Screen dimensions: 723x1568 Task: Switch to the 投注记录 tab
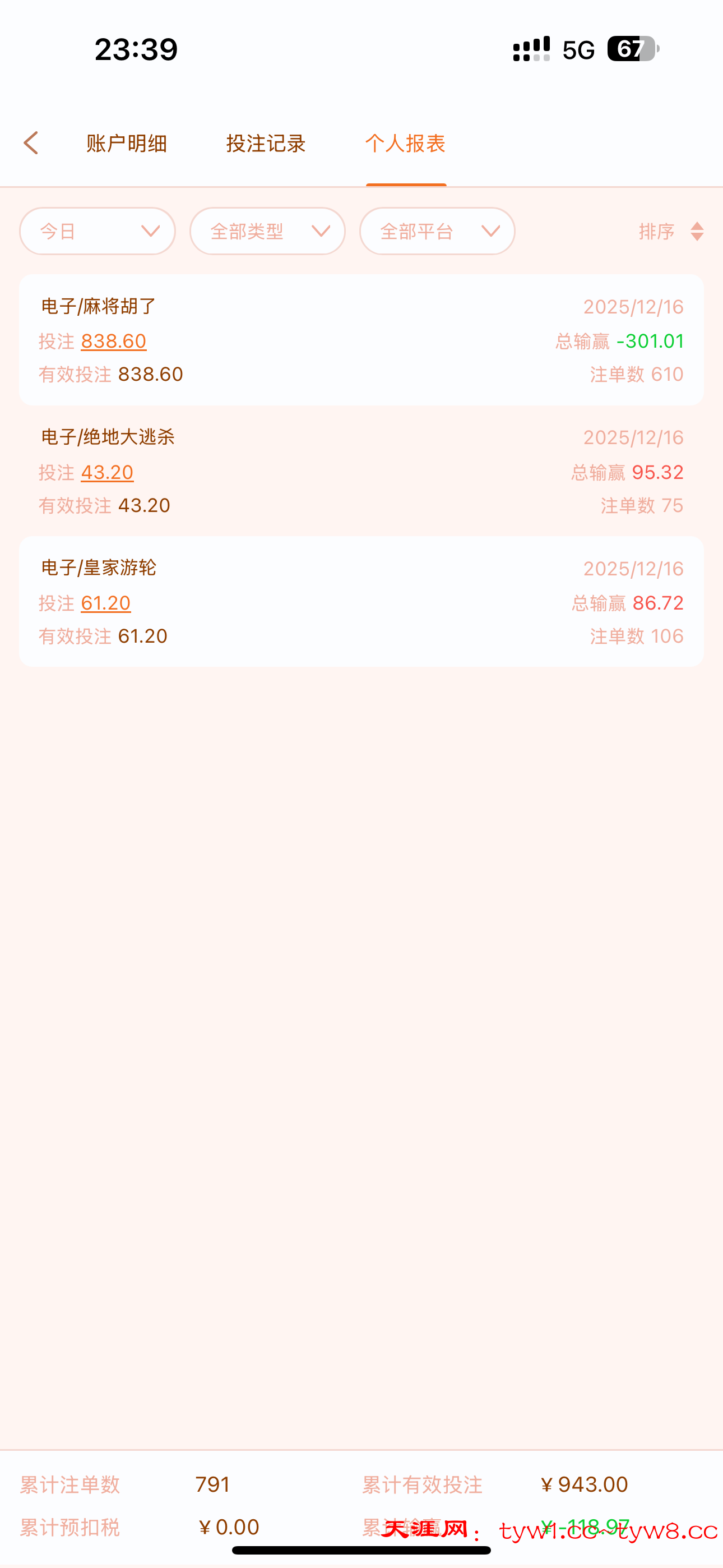tap(266, 144)
